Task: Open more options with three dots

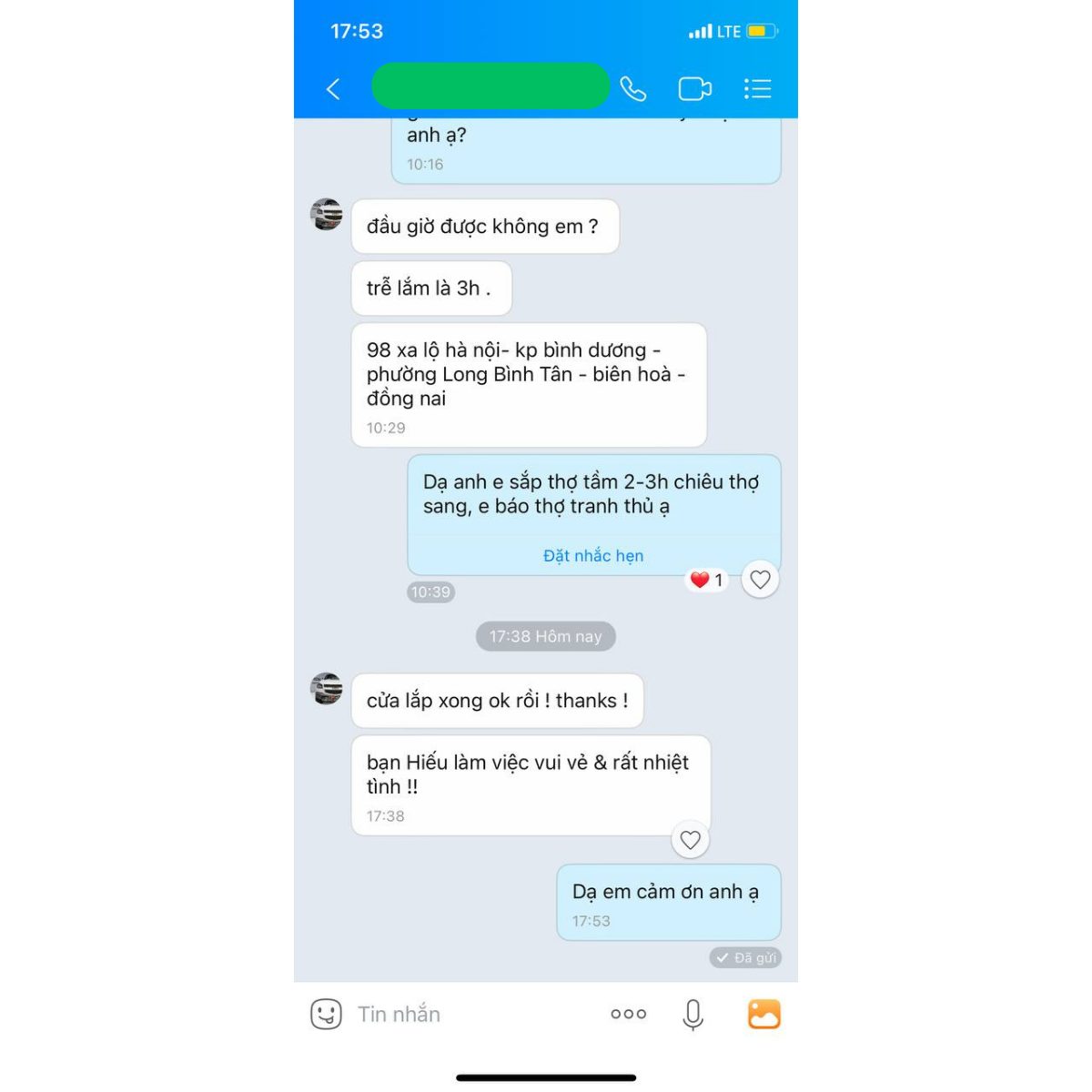Action: coord(628,1014)
